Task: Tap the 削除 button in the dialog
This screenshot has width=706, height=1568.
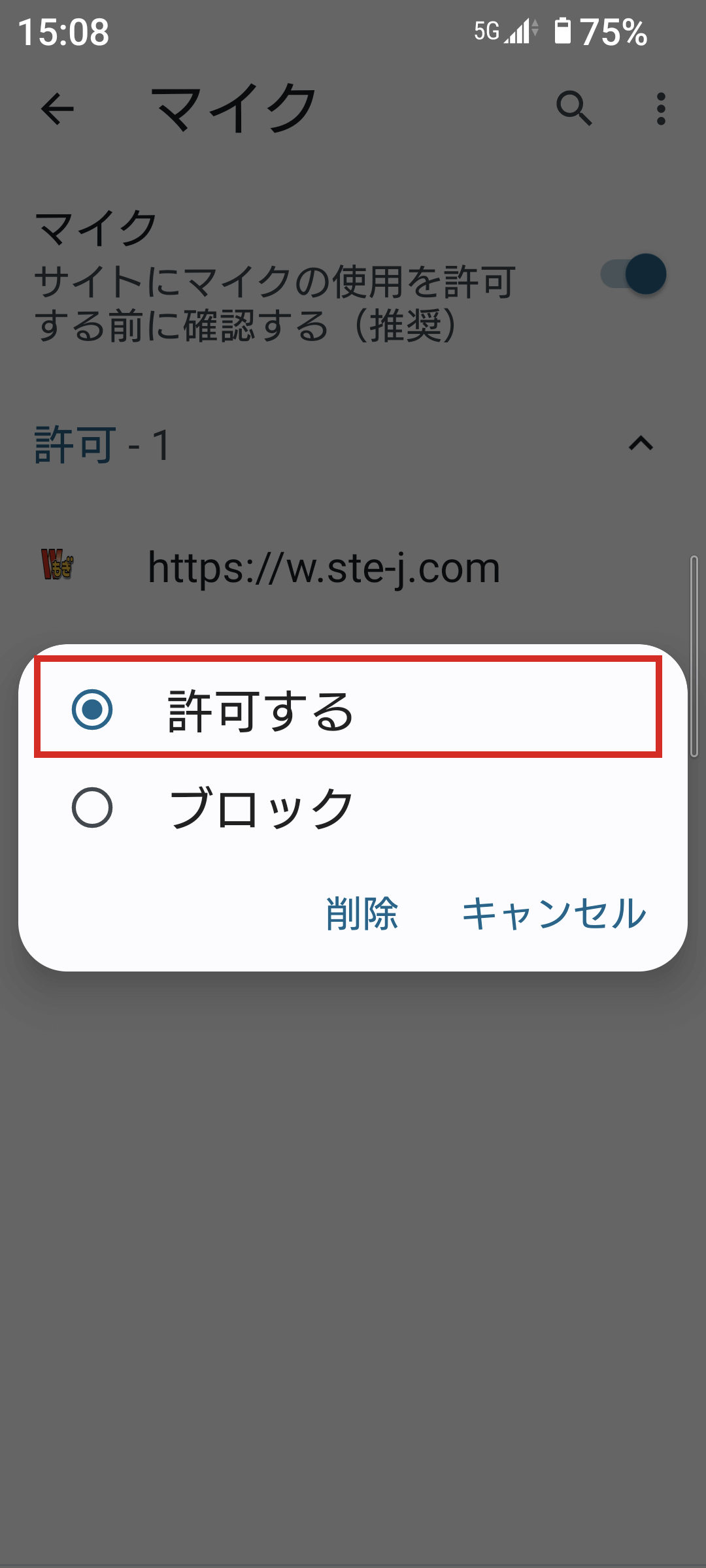Action: (362, 913)
